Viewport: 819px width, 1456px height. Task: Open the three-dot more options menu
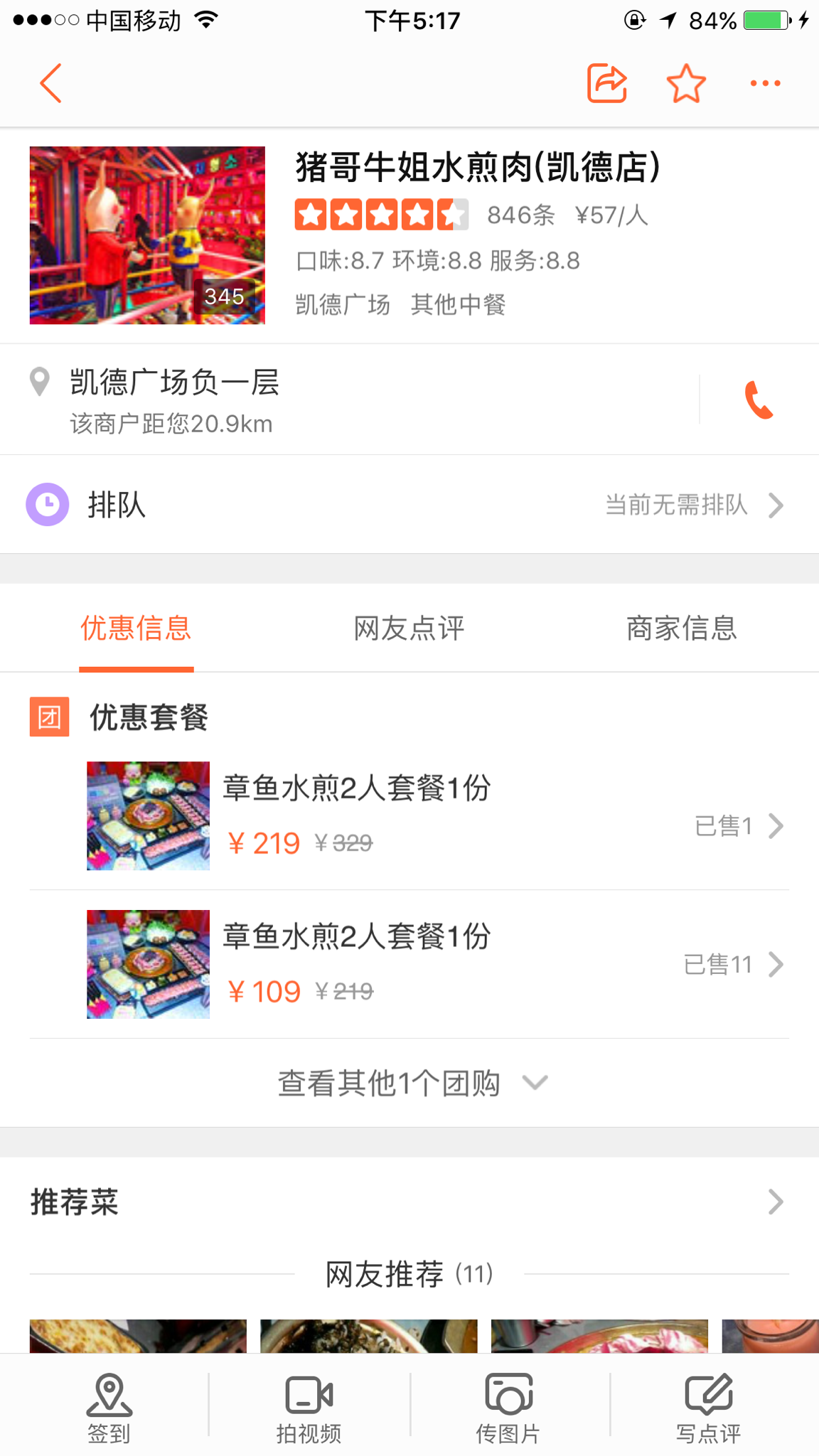pyautogui.click(x=765, y=83)
